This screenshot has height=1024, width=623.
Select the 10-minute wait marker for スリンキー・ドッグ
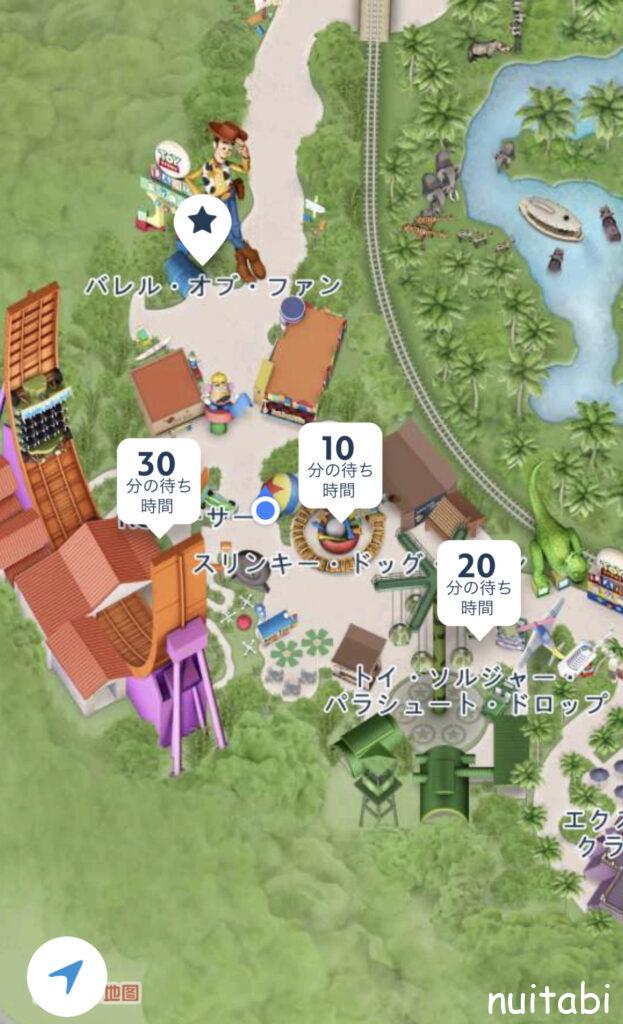point(340,466)
